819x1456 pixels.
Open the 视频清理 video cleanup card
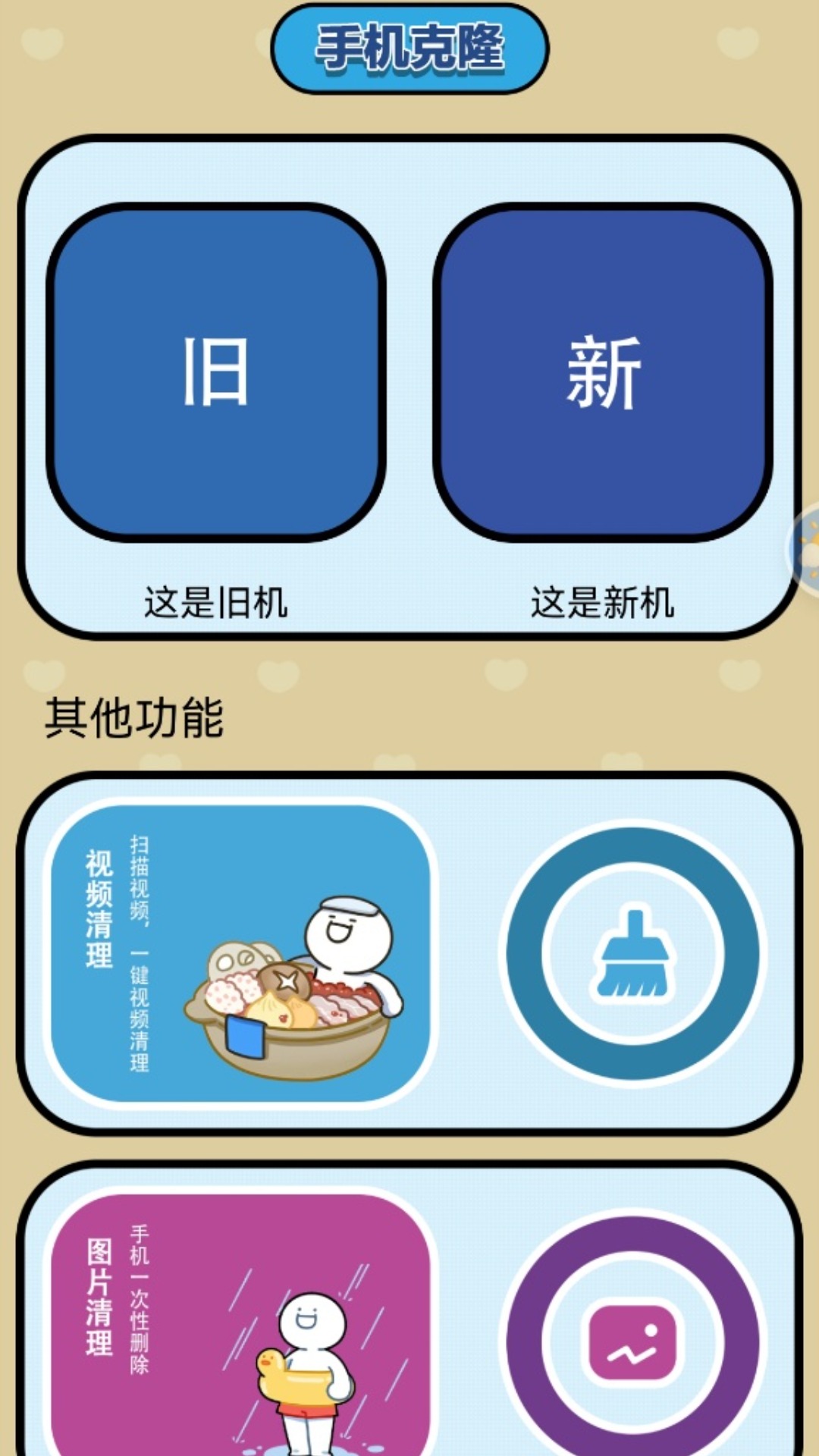click(x=240, y=953)
